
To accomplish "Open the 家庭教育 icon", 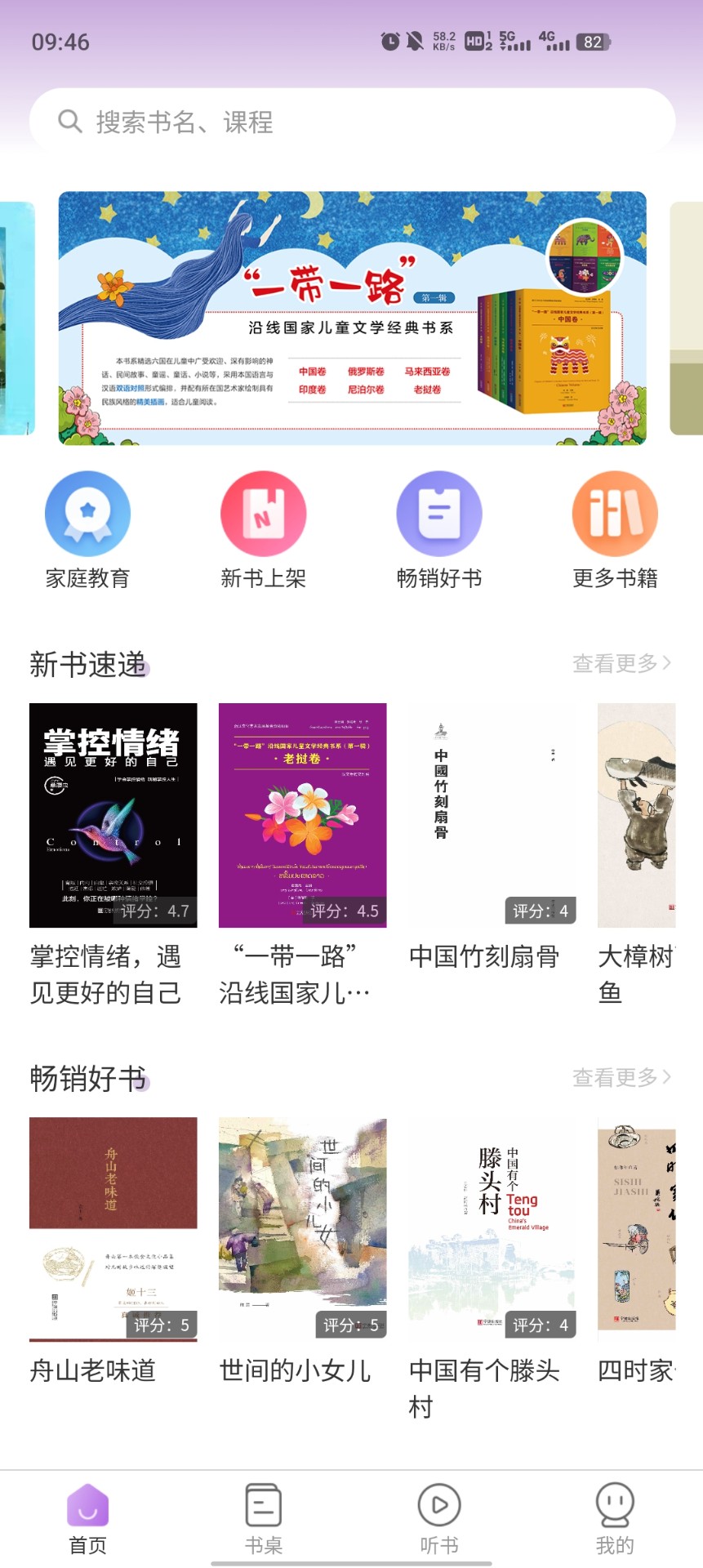I will (87, 514).
